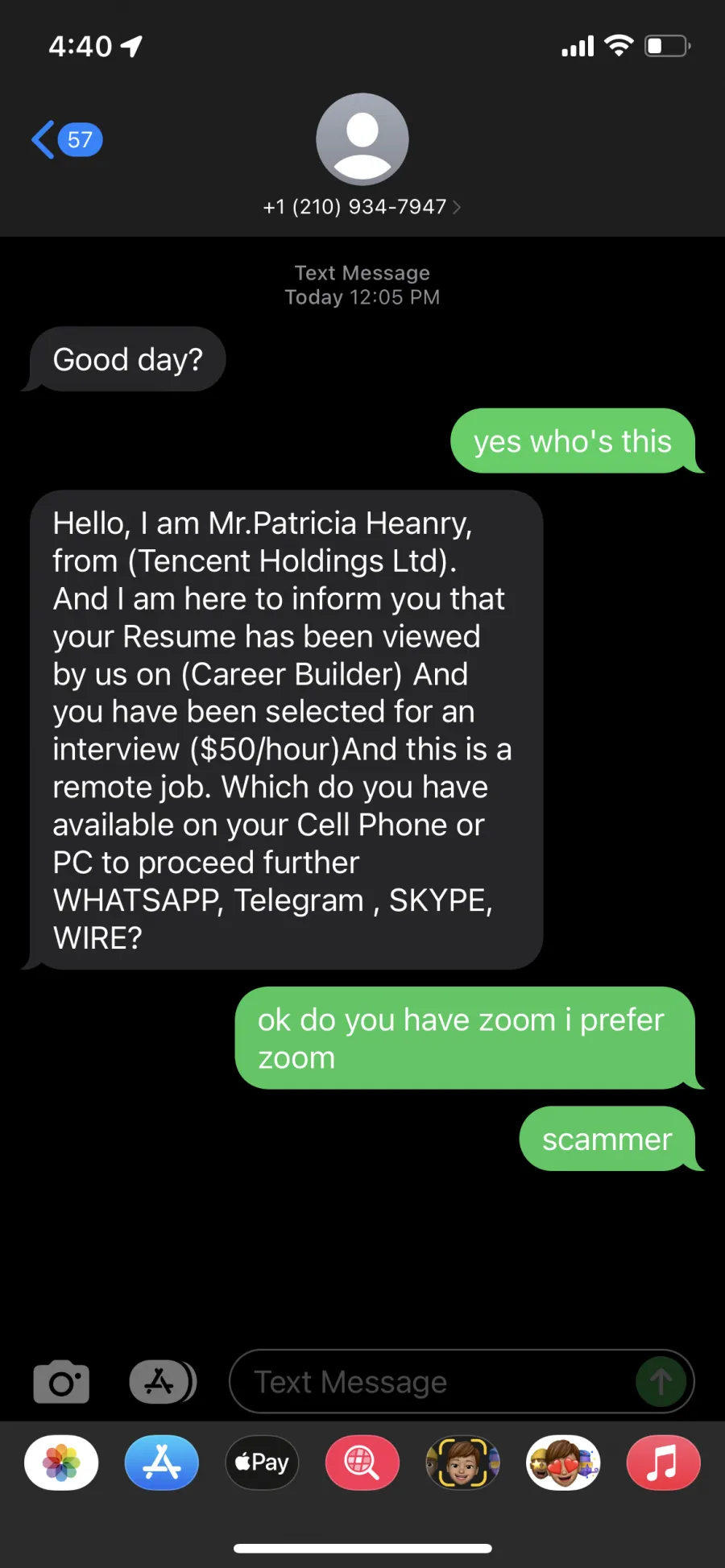Open the Music app in the drawer

tap(663, 1463)
